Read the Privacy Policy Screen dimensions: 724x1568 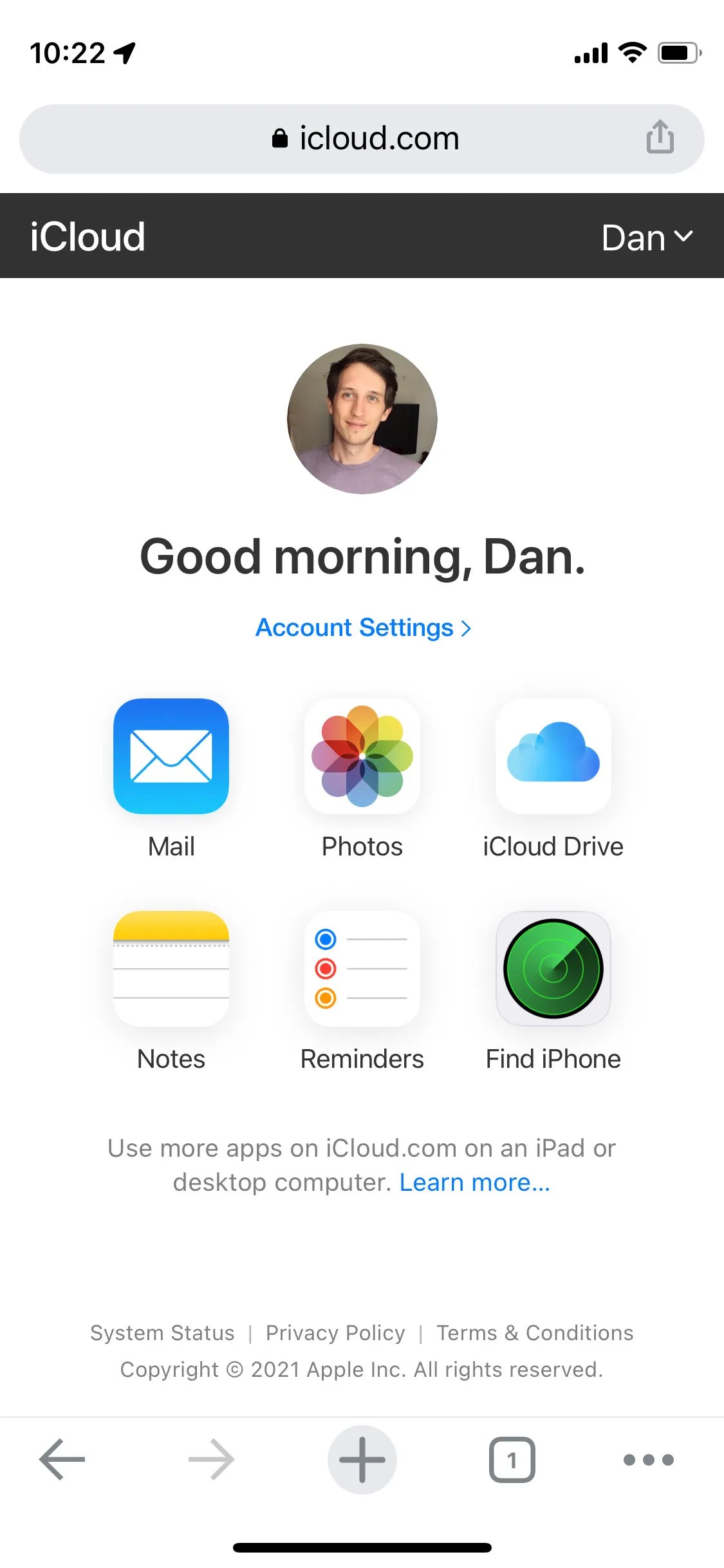click(335, 1332)
